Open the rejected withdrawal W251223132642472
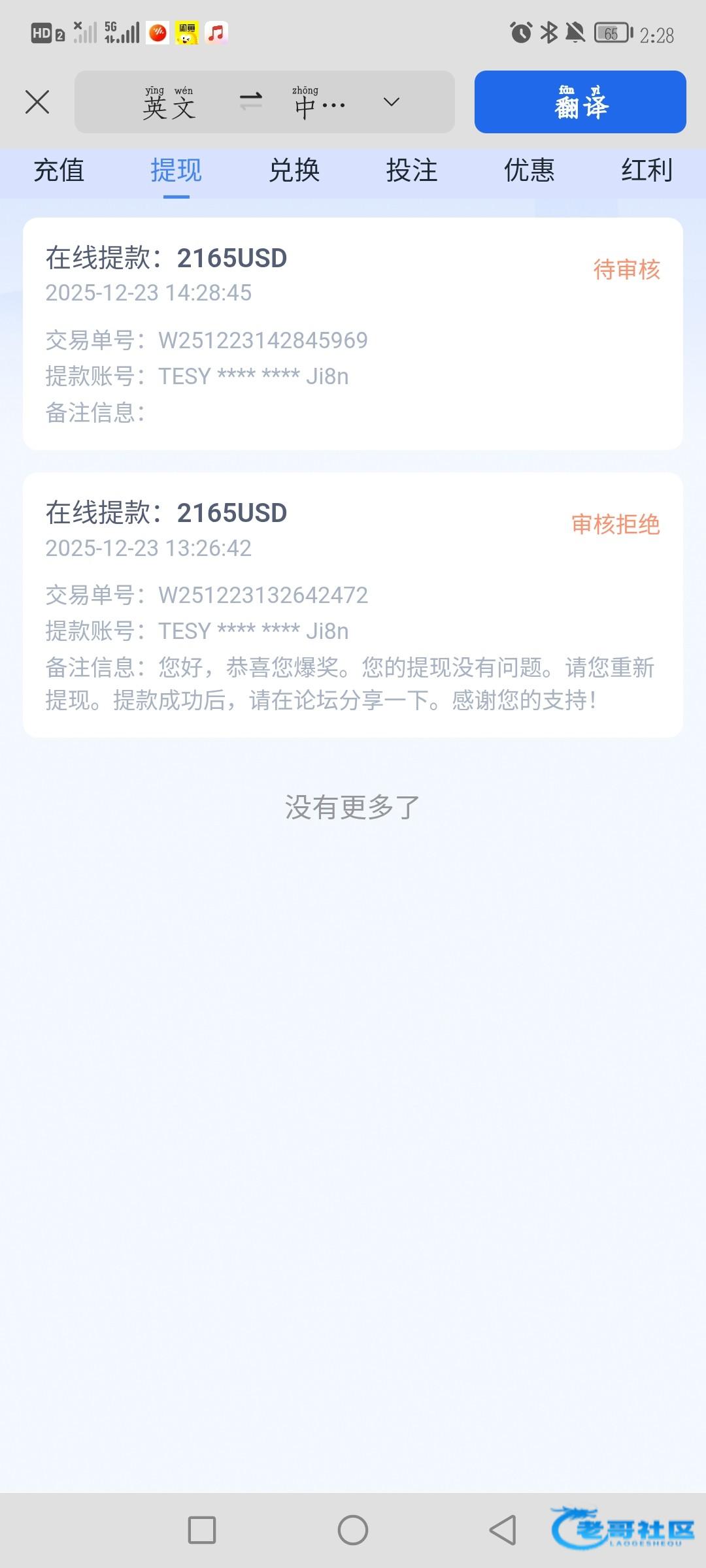The width and height of the screenshot is (706, 1568). coord(353,605)
